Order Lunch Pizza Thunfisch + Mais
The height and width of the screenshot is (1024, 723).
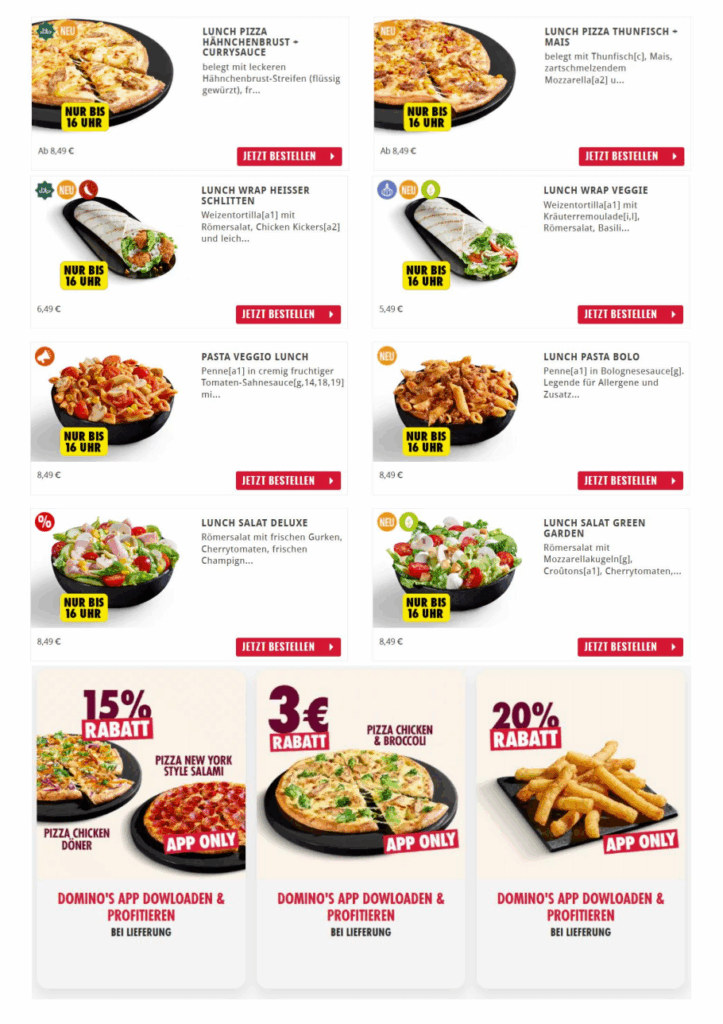tap(631, 156)
